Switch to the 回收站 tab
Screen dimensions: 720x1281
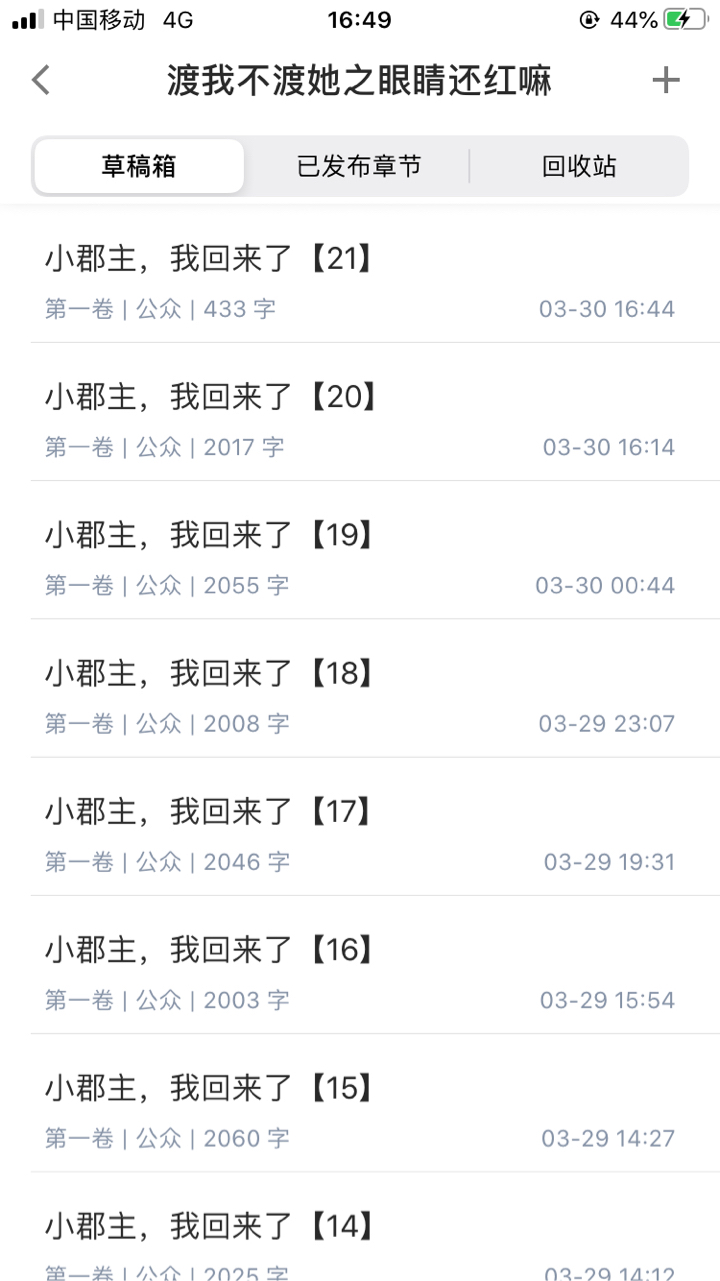pyautogui.click(x=579, y=166)
